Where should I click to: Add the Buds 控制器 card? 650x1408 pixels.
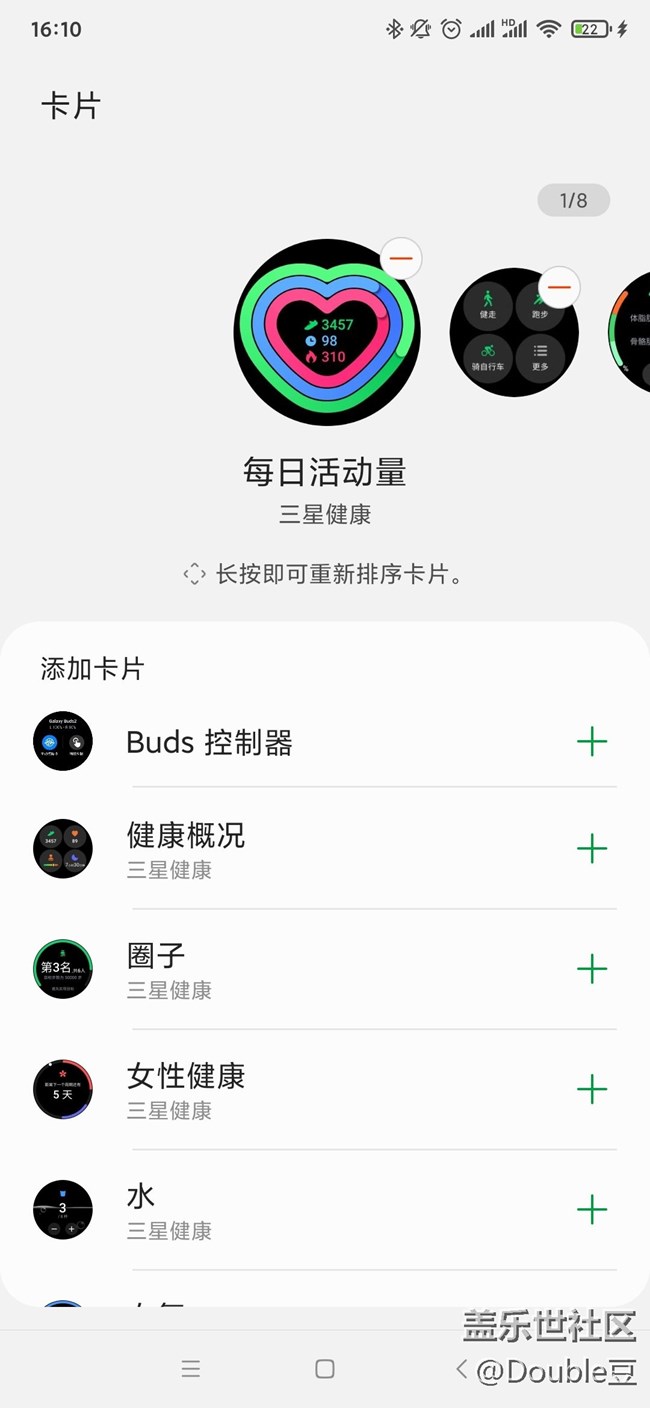tap(592, 742)
